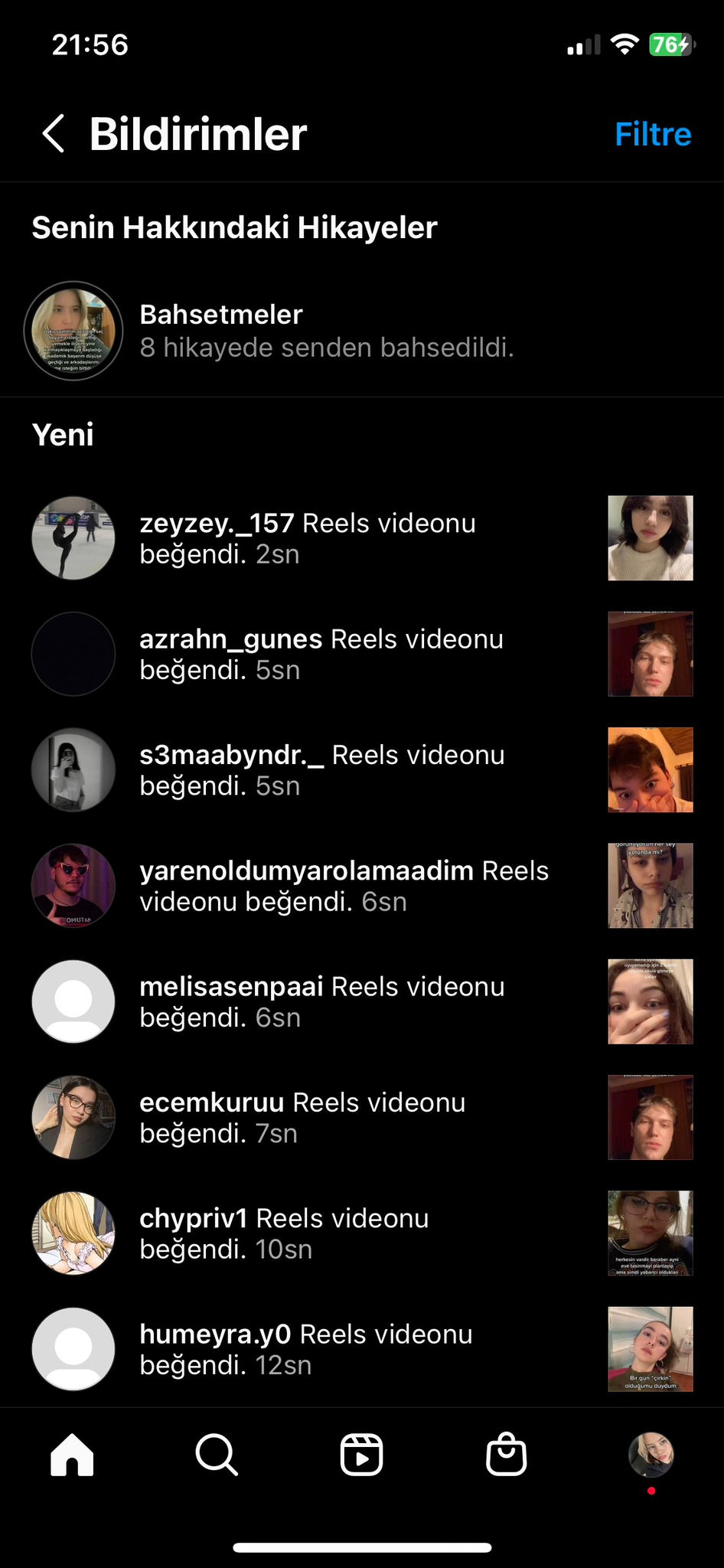Tap melisasenpaai's profile avatar
The width and height of the screenshot is (724, 1568).
click(73, 1001)
